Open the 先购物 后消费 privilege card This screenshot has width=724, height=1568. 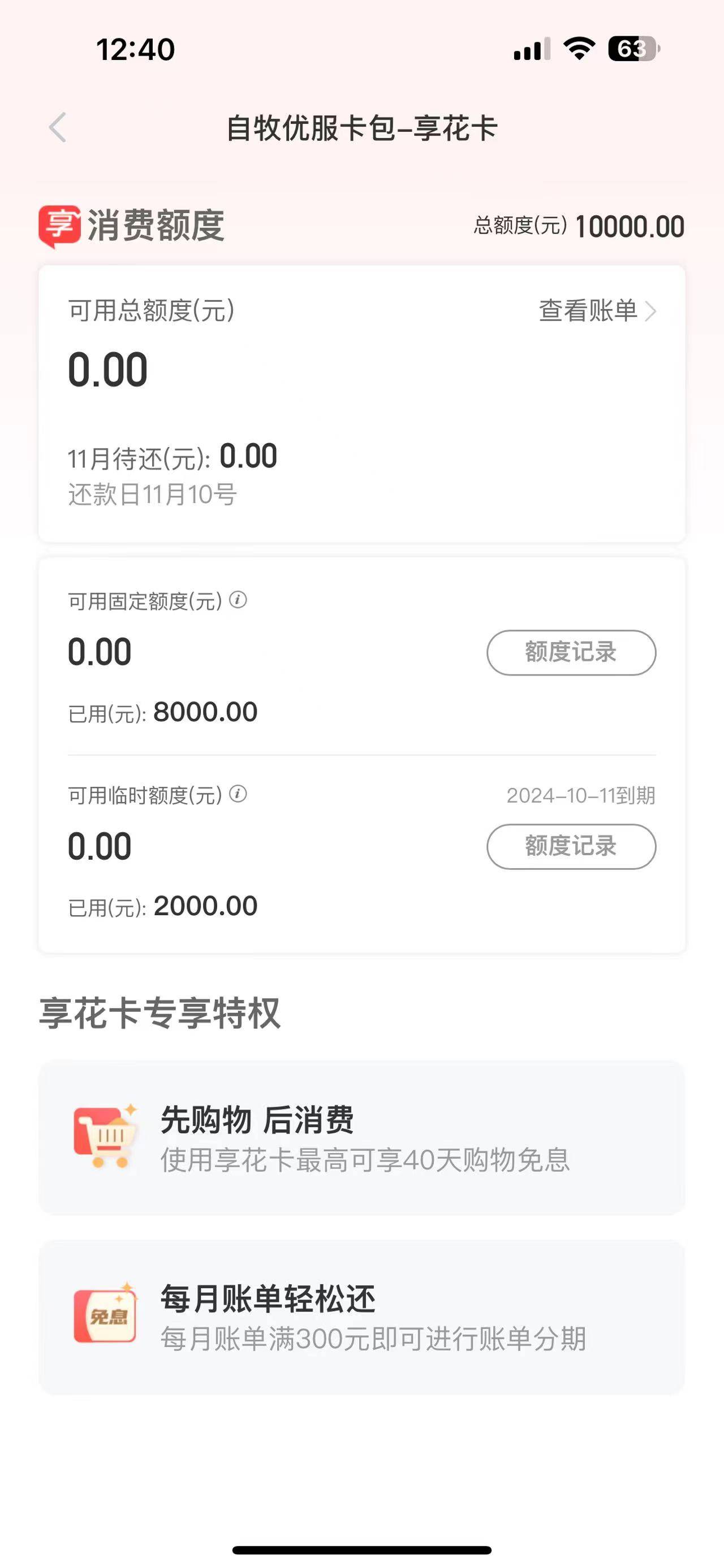click(361, 1138)
